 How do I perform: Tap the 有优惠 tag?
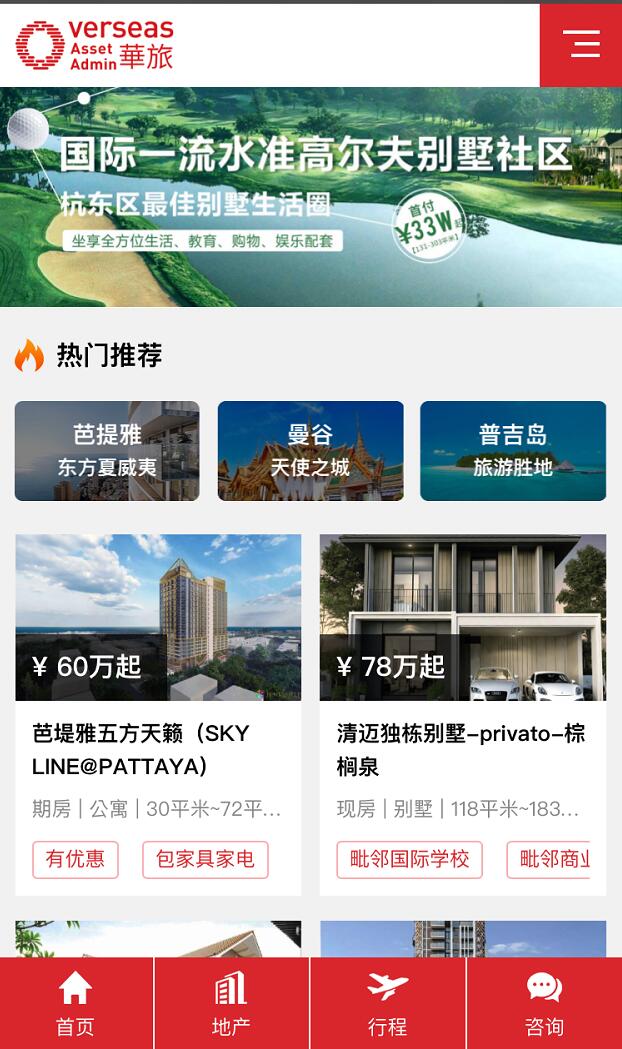[75, 860]
